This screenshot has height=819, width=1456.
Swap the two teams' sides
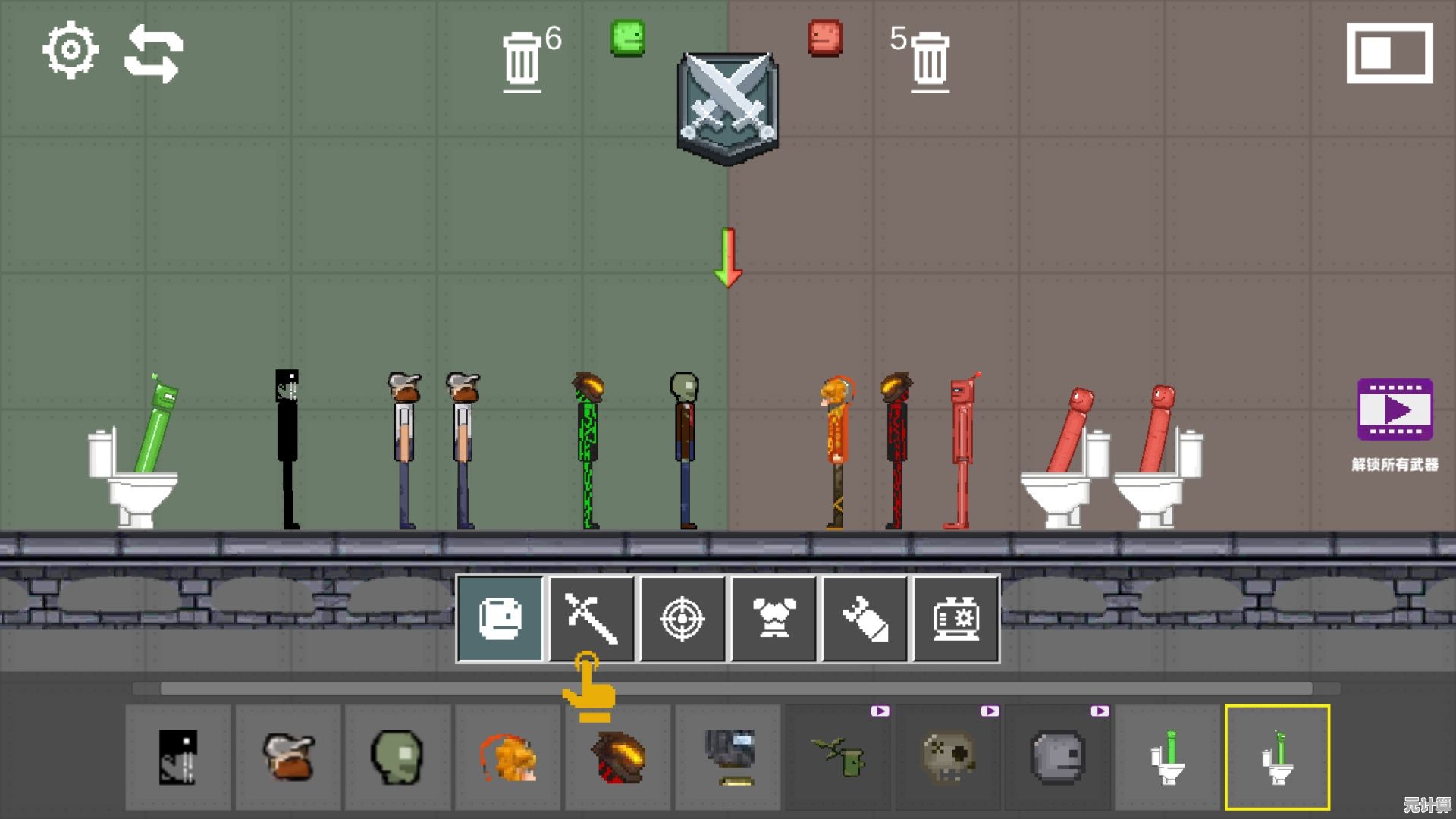[x=154, y=53]
